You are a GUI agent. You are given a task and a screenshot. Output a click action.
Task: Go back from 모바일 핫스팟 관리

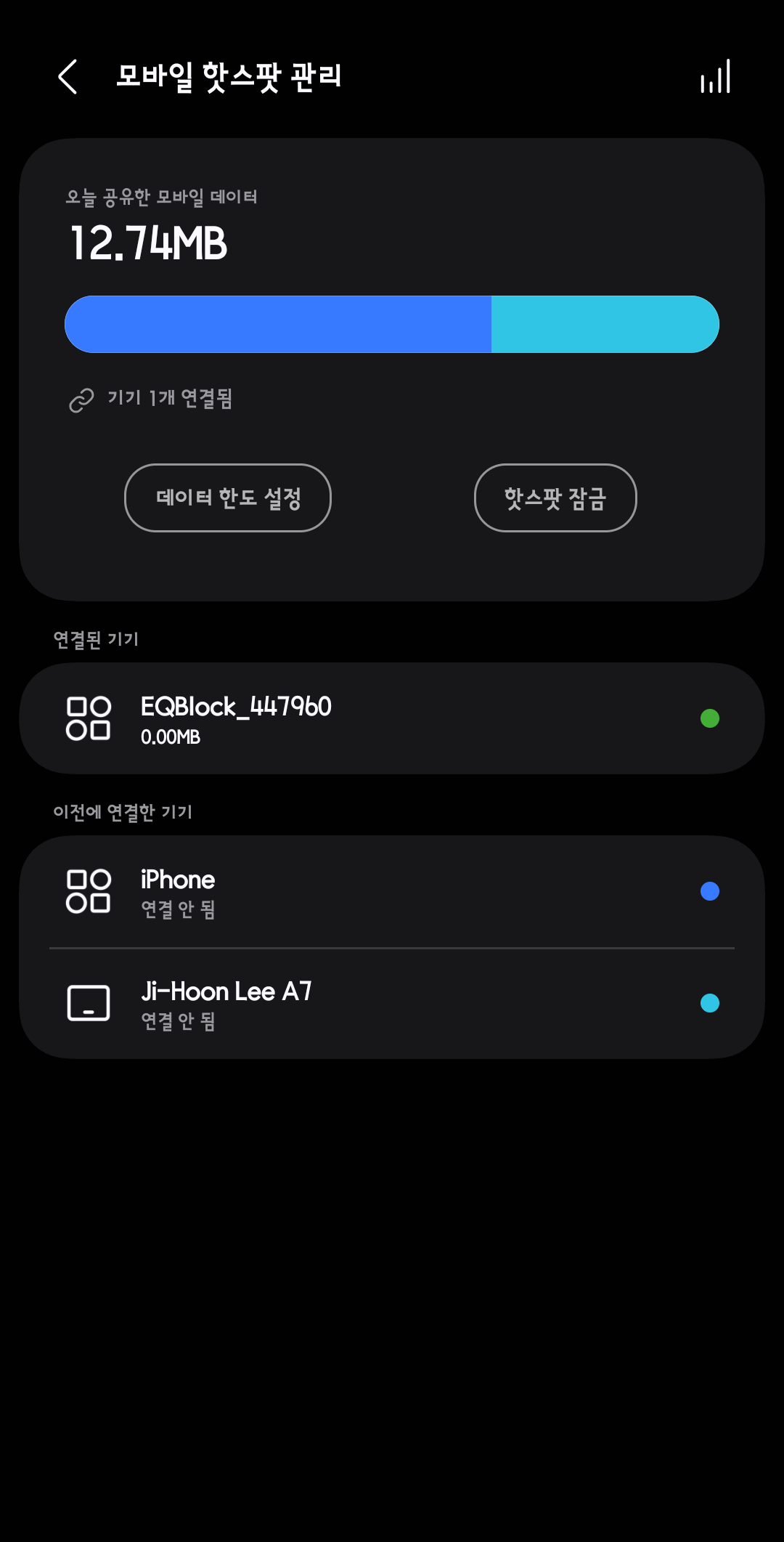point(68,77)
